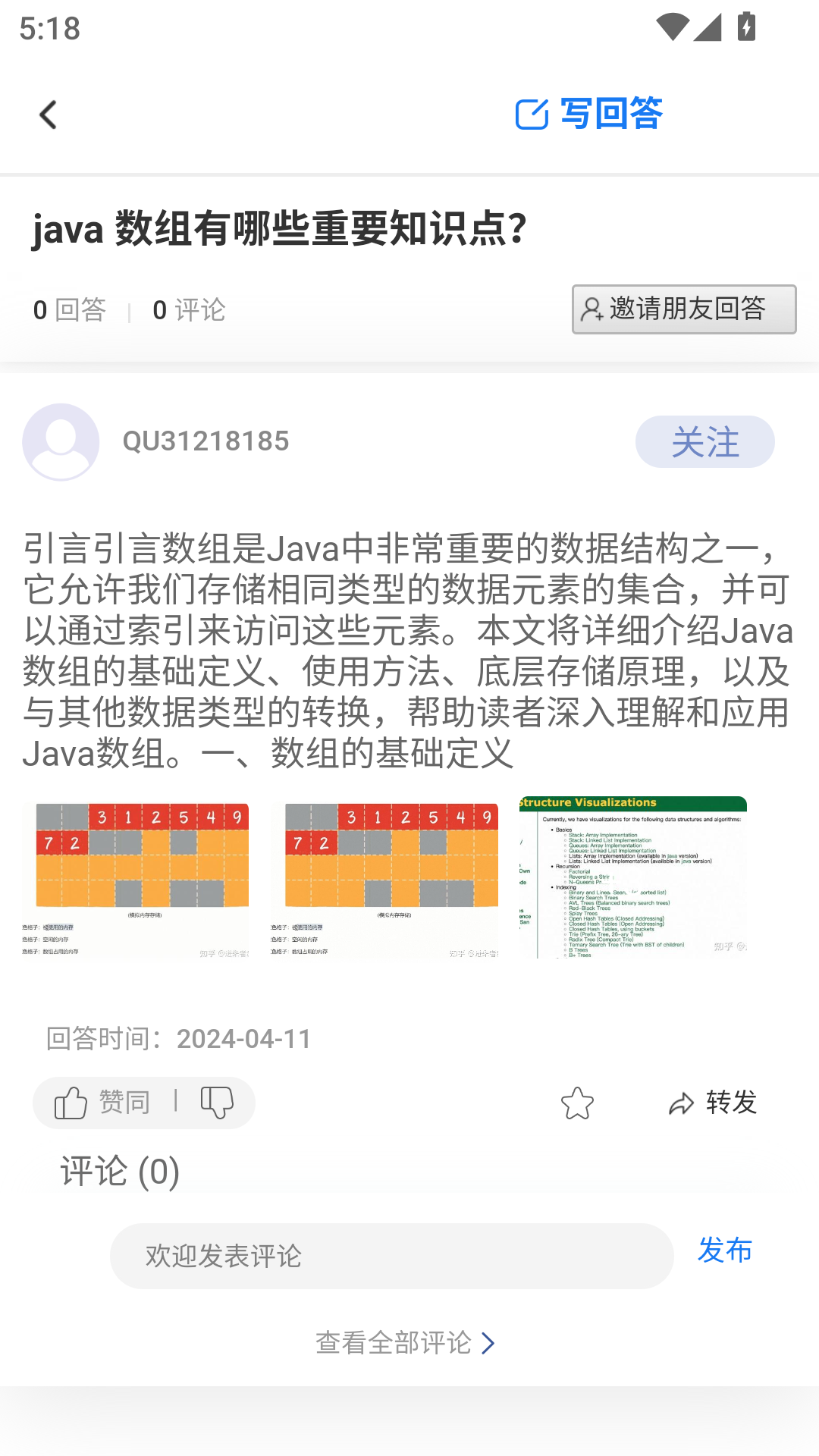Viewport: 819px width, 1456px height.
Task: Favorite this answer with the star icon
Action: pyautogui.click(x=577, y=1103)
